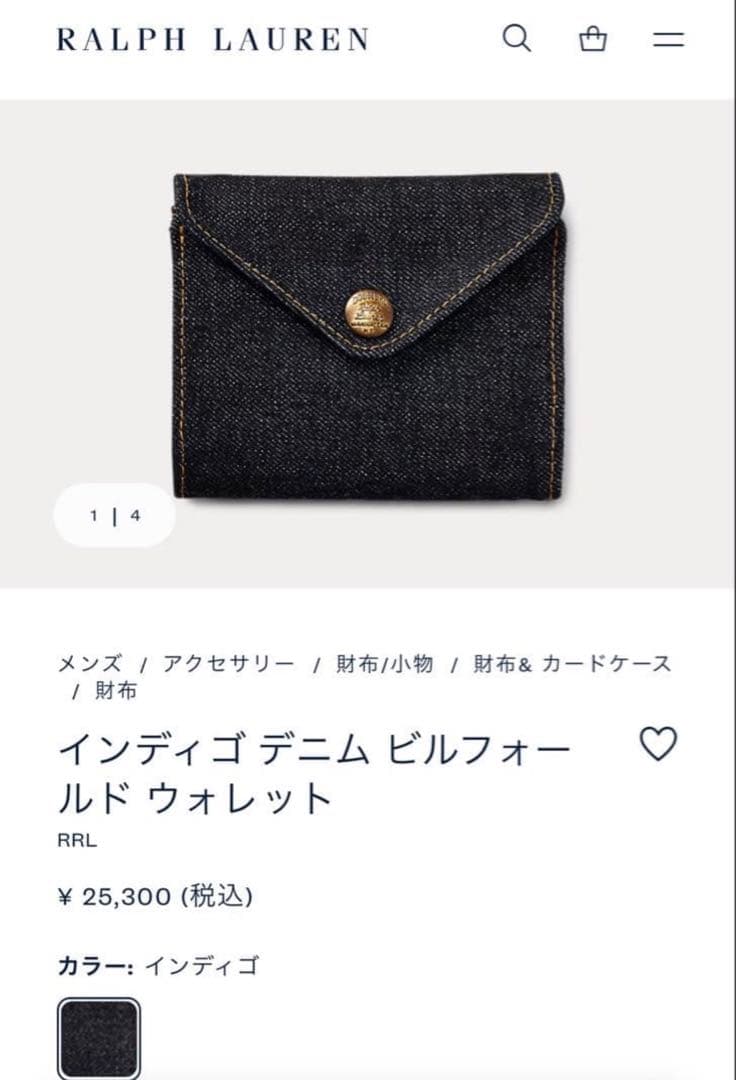This screenshot has width=736, height=1080.
Task: Tap the magnifying glass to search
Action: (517, 40)
